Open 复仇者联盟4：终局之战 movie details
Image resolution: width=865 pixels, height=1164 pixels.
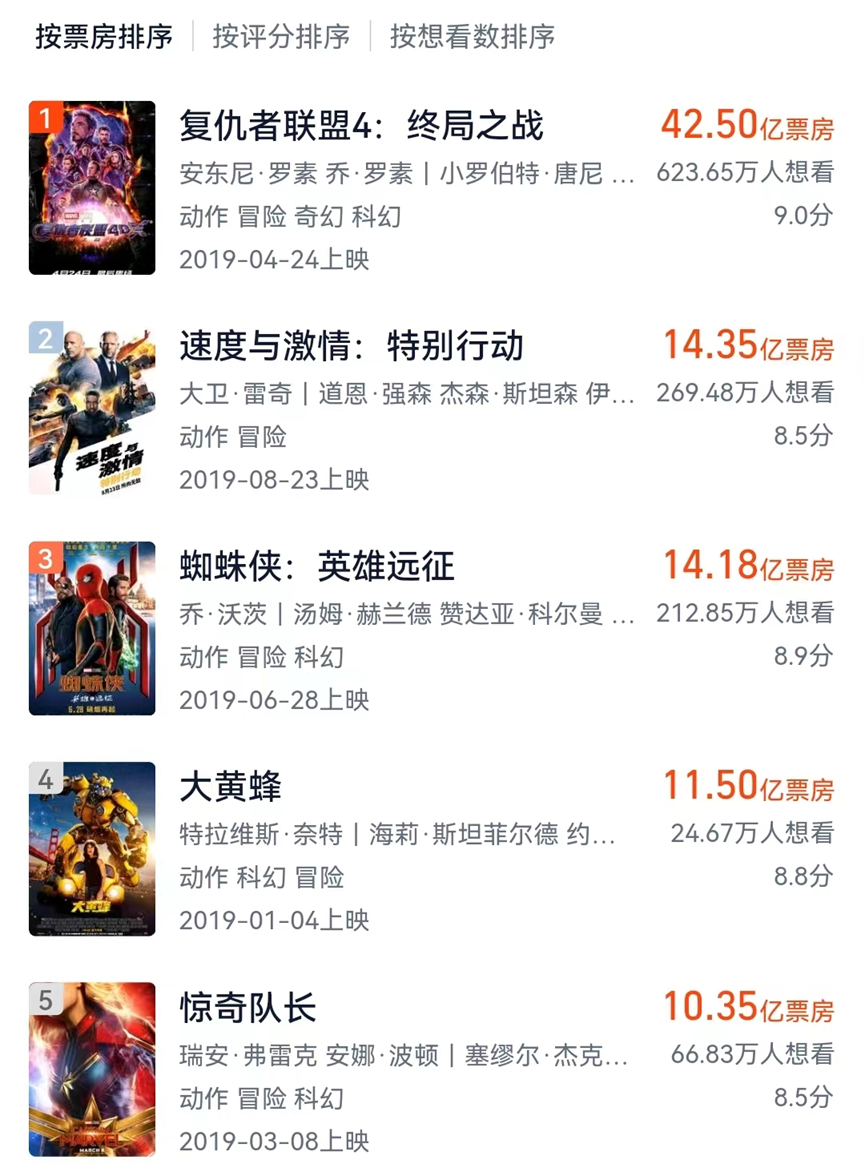point(361,127)
